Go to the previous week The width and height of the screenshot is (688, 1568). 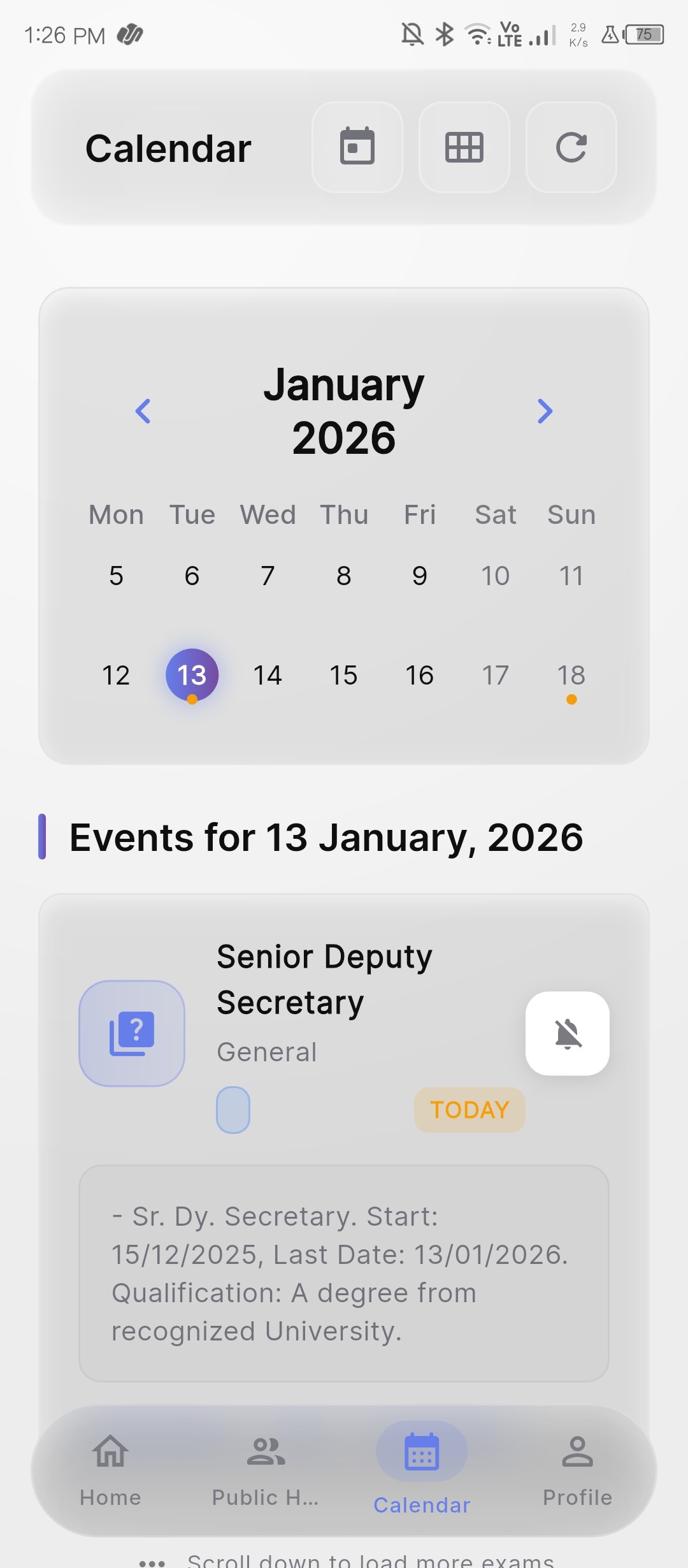pyautogui.click(x=143, y=411)
